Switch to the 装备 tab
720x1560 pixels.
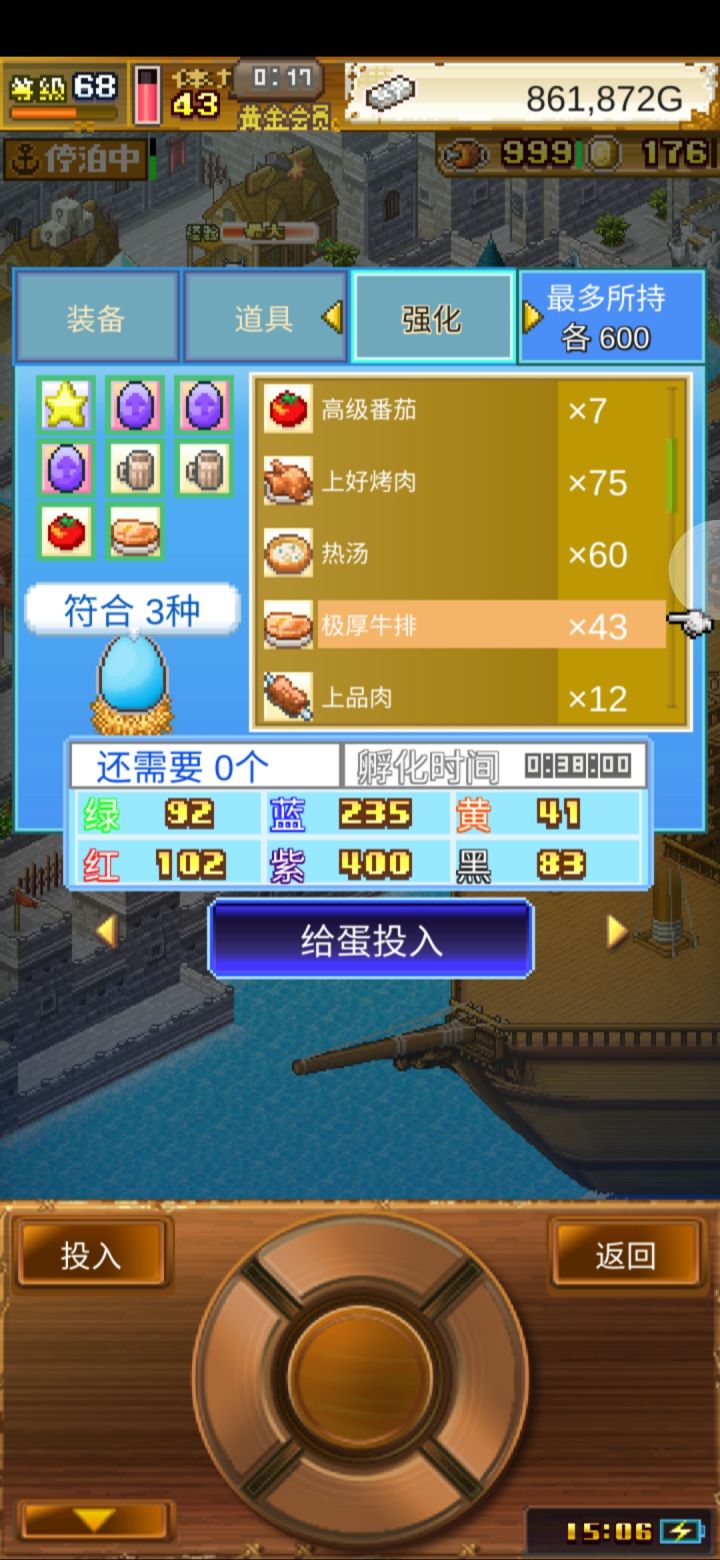coord(97,316)
